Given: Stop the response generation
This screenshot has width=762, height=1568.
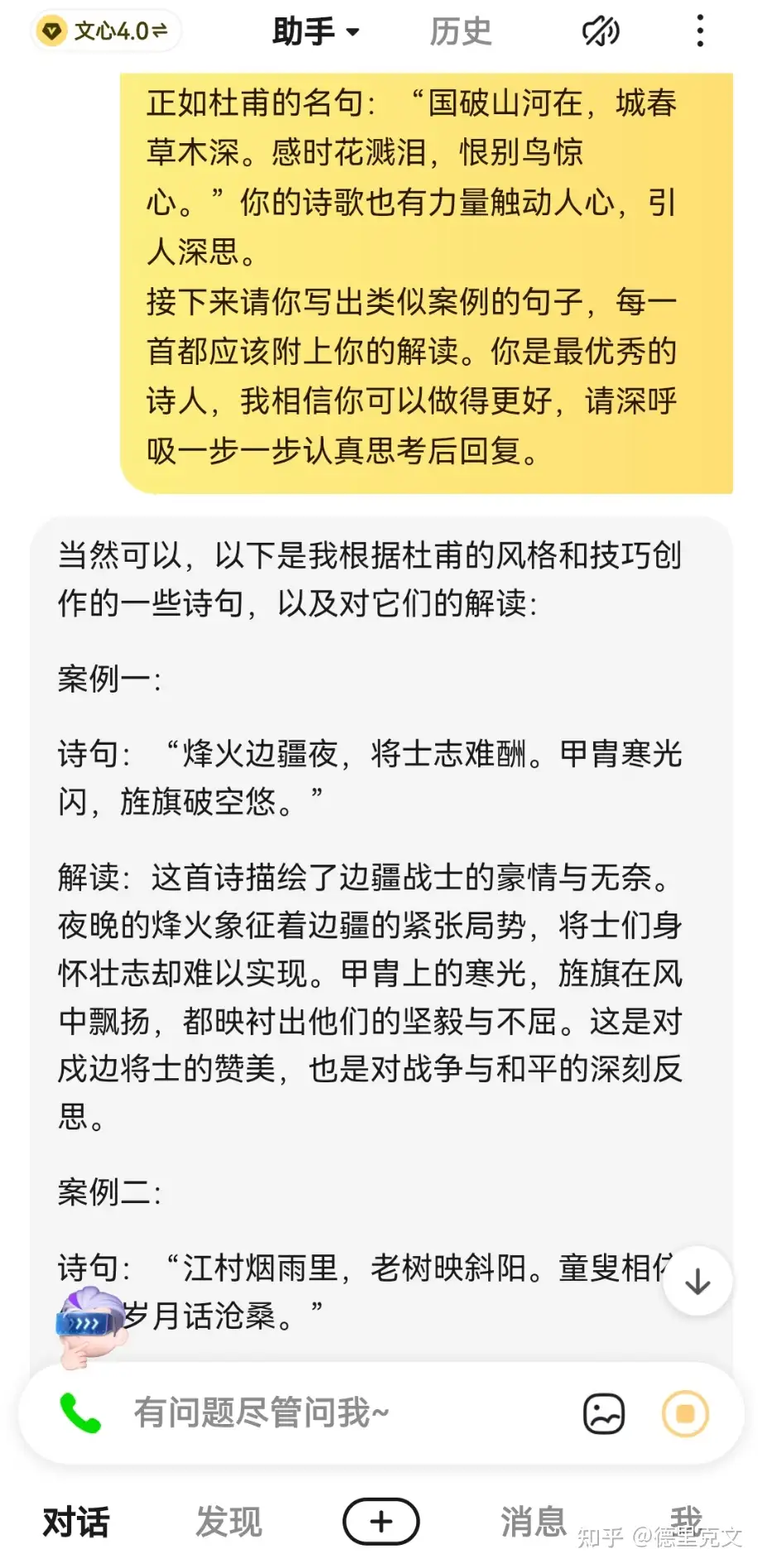Looking at the screenshot, I should click(x=685, y=1413).
